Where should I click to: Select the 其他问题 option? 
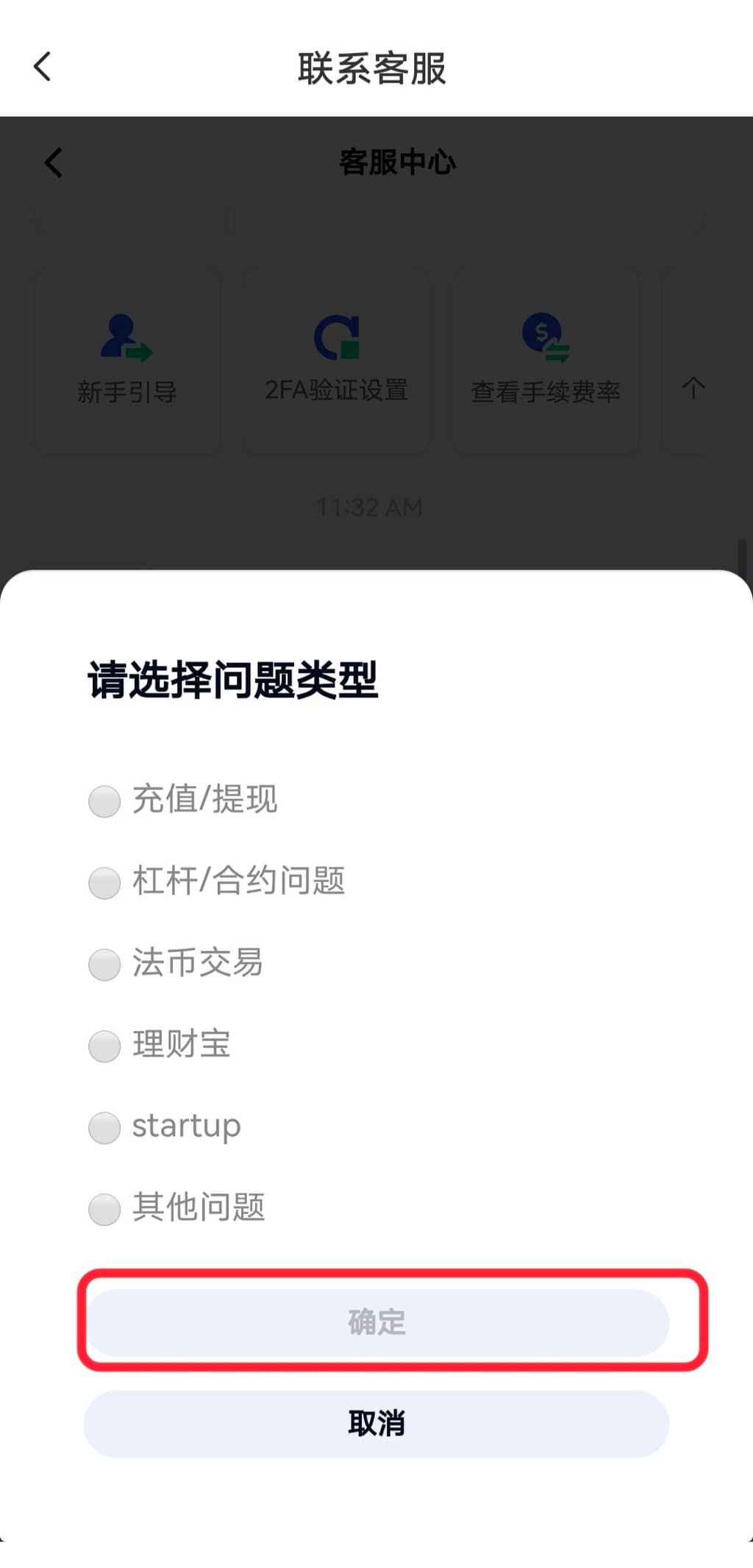coord(104,1209)
